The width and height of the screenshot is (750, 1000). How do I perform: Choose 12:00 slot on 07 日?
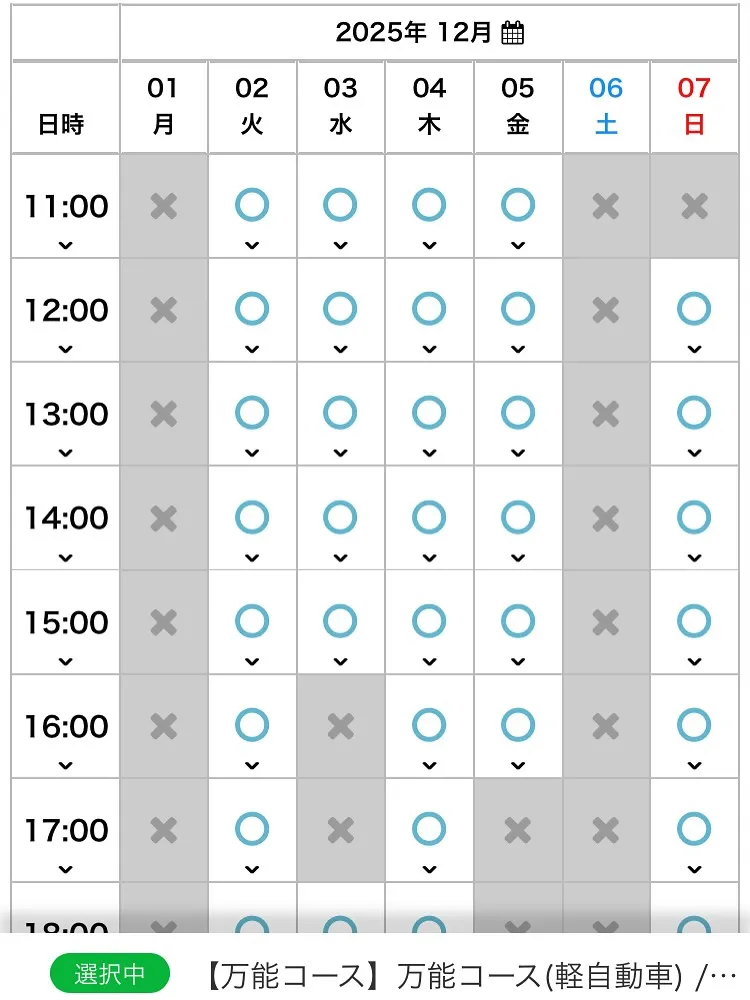tap(694, 310)
